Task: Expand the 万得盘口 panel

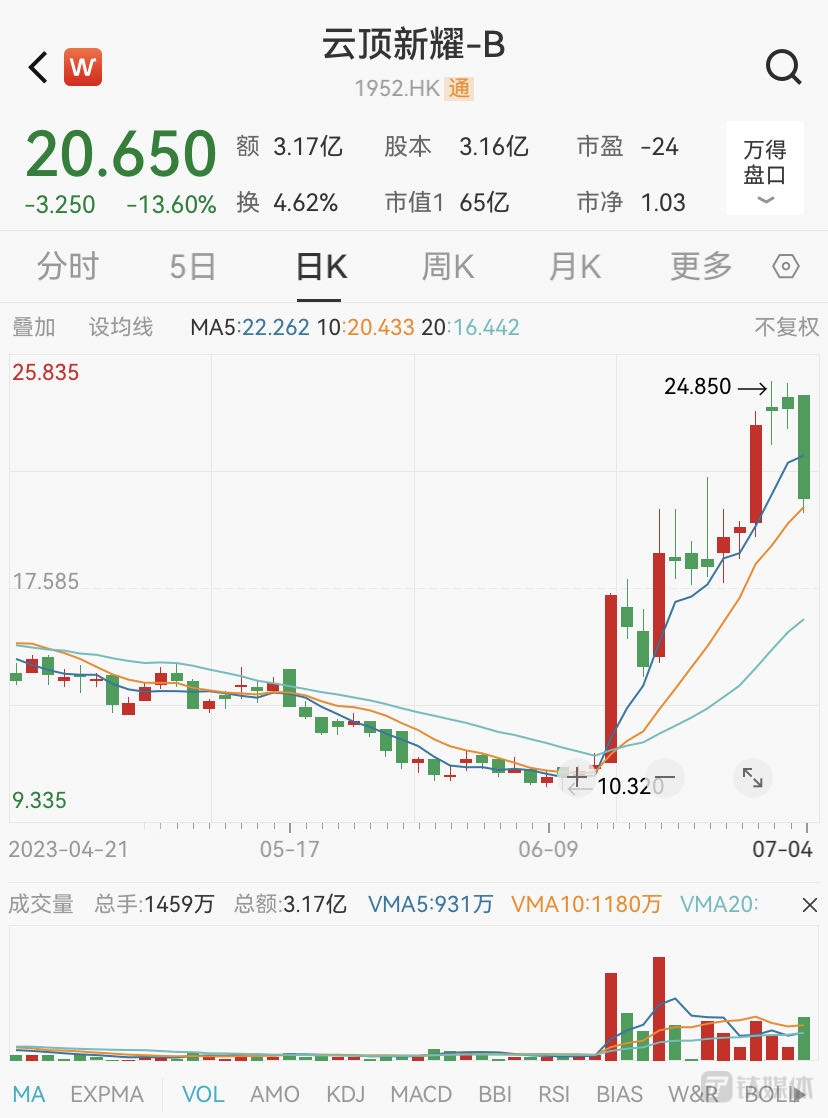Action: click(x=765, y=170)
